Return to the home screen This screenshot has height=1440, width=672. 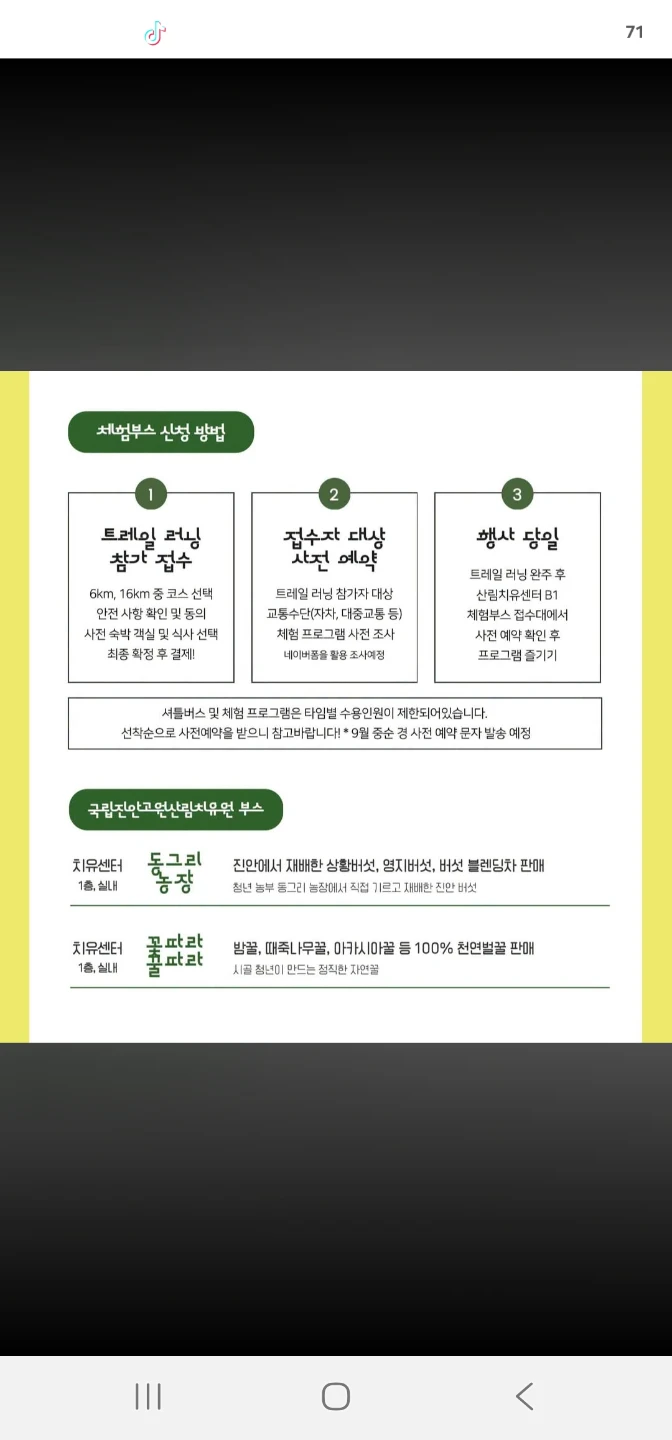click(336, 1396)
